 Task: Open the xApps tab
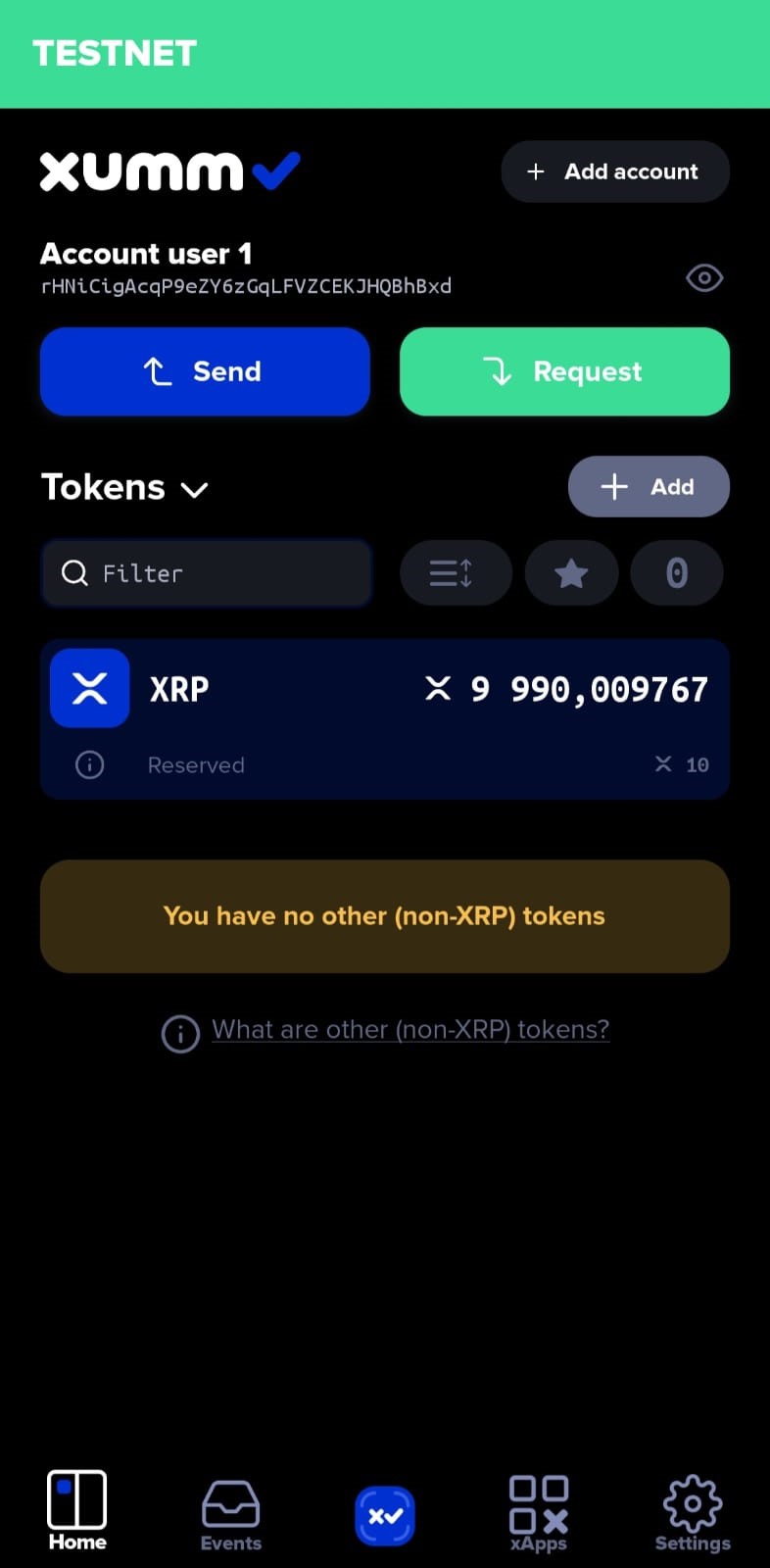point(539,1514)
